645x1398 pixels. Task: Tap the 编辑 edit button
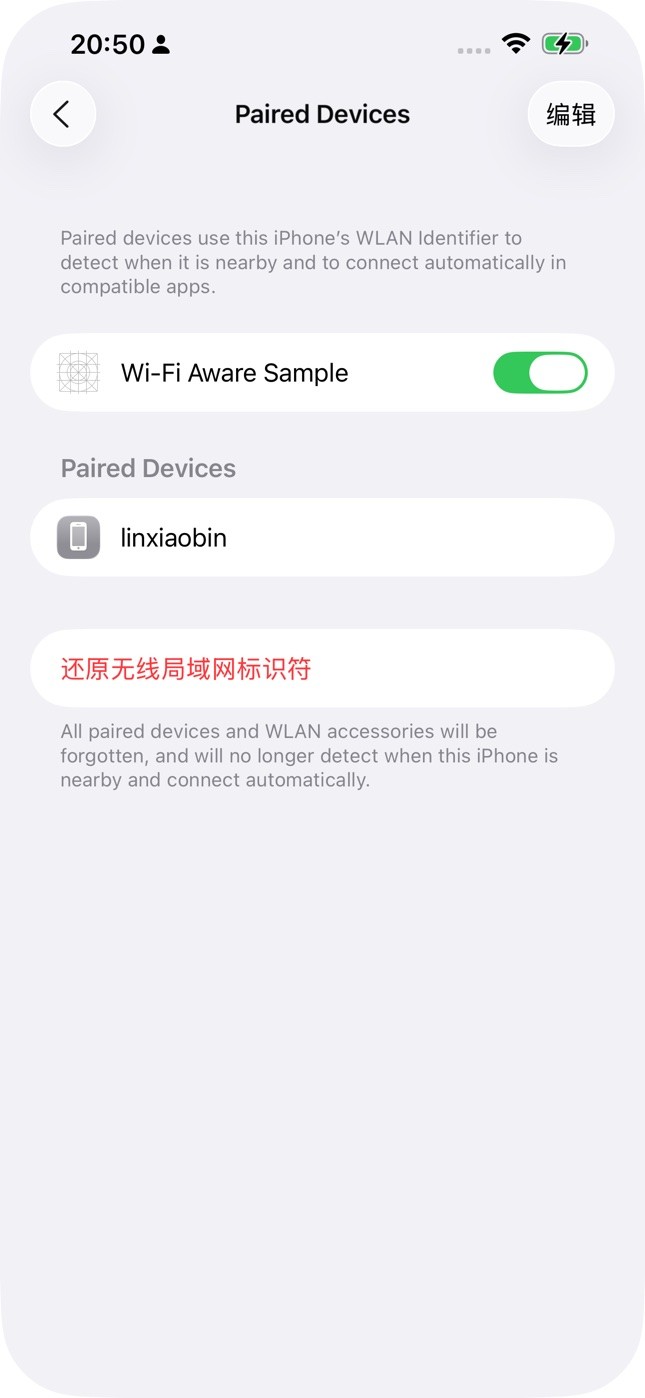click(x=571, y=114)
